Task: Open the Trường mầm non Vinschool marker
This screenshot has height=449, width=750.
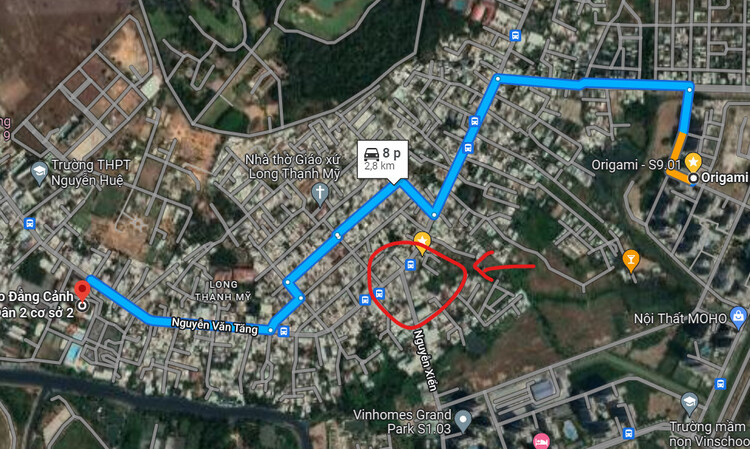Action: [x=689, y=403]
